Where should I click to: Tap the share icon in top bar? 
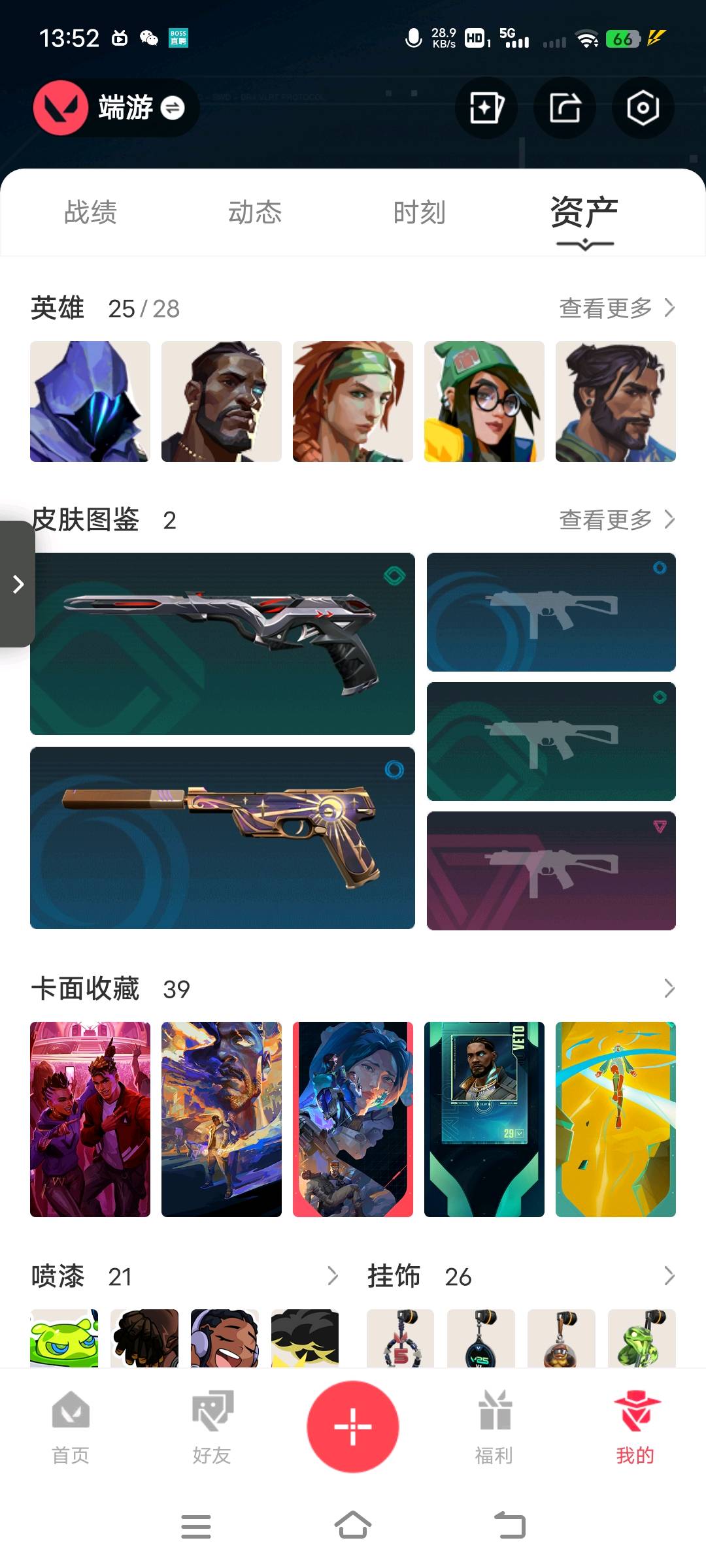[x=565, y=108]
